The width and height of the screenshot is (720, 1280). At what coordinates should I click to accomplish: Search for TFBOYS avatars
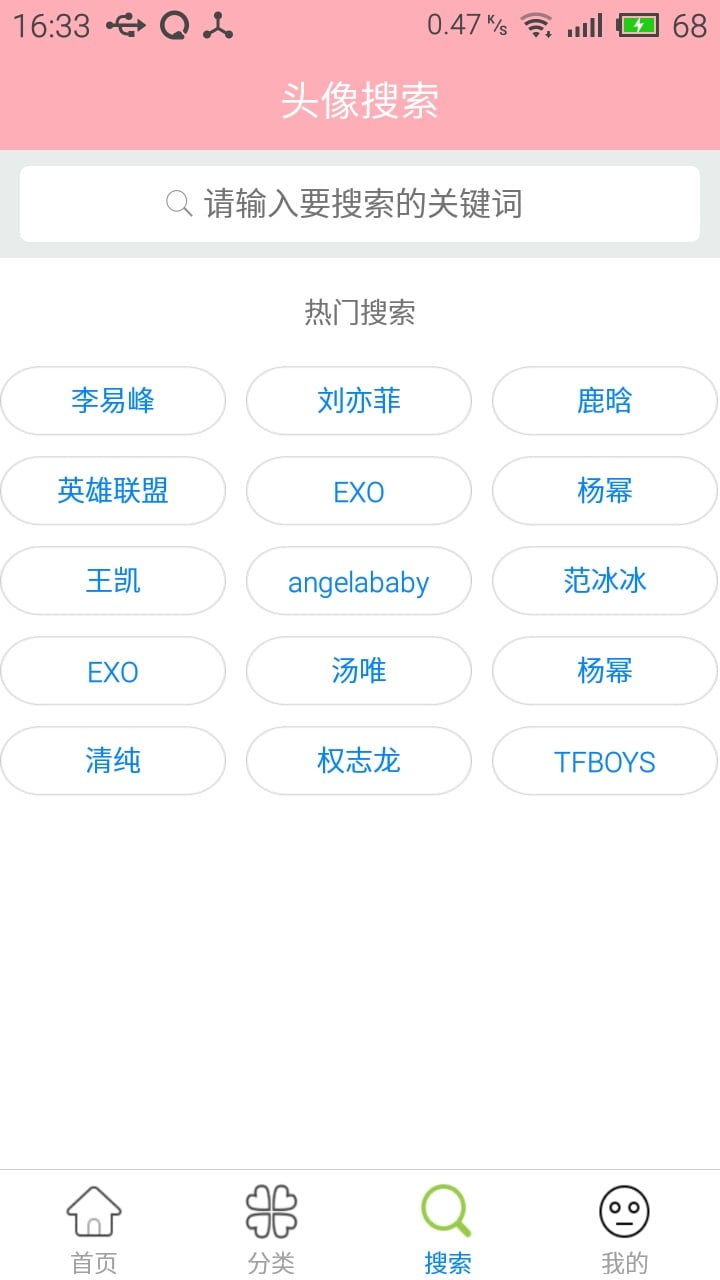coord(605,762)
